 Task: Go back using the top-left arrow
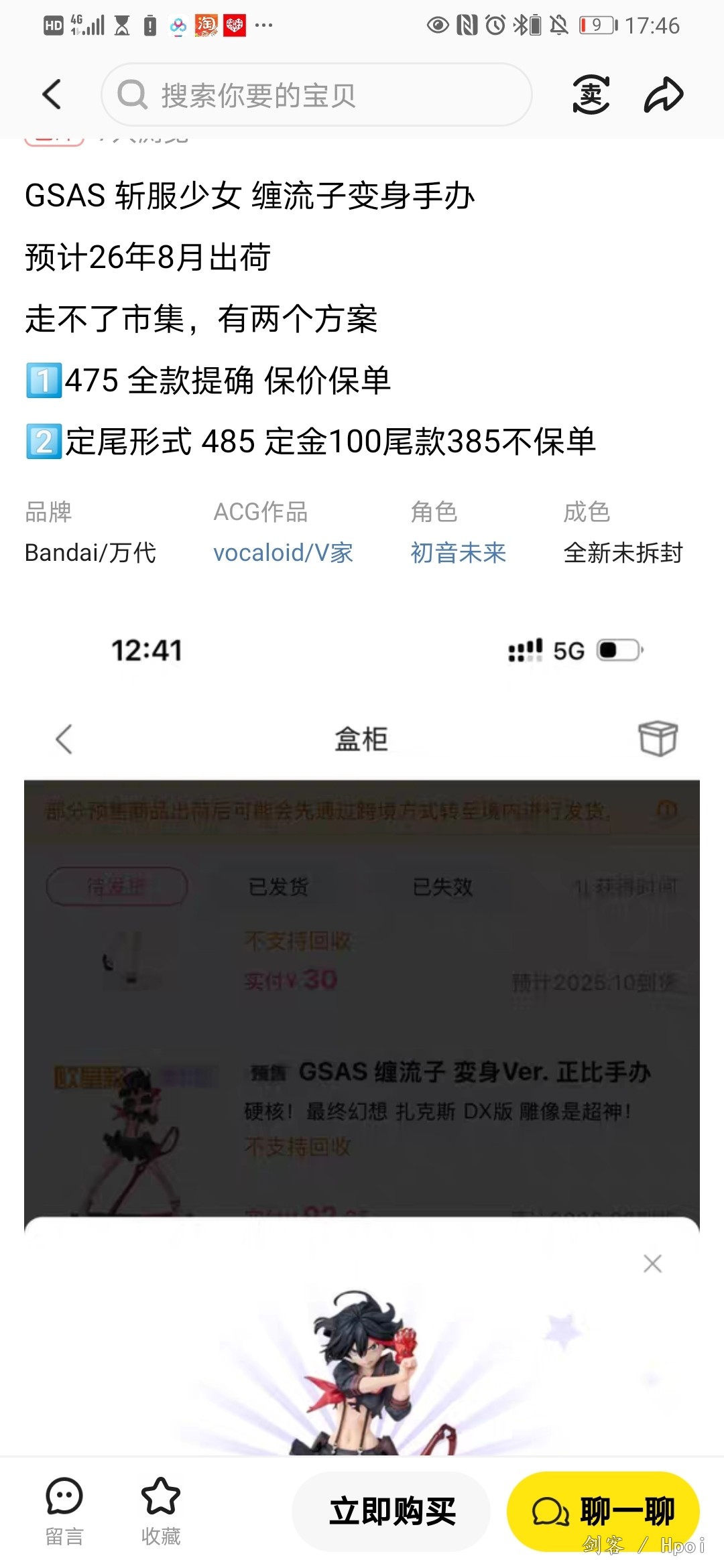(x=52, y=94)
